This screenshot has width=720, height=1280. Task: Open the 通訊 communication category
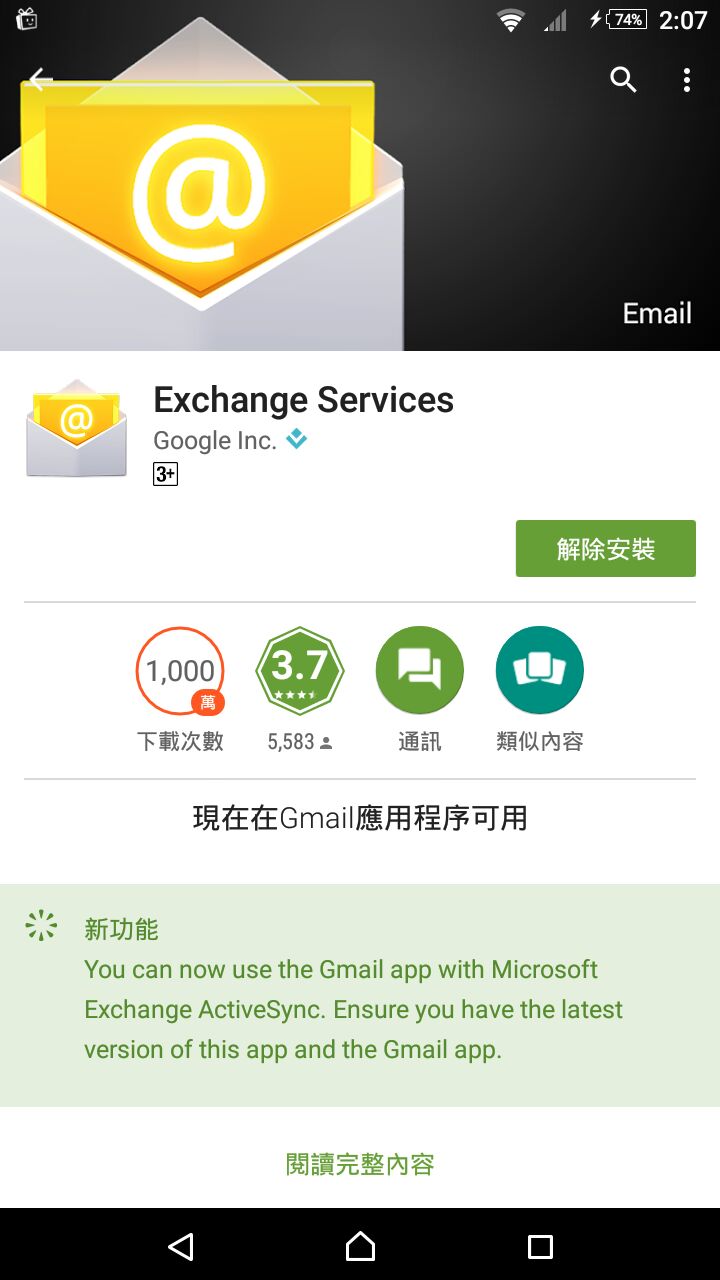(x=420, y=670)
